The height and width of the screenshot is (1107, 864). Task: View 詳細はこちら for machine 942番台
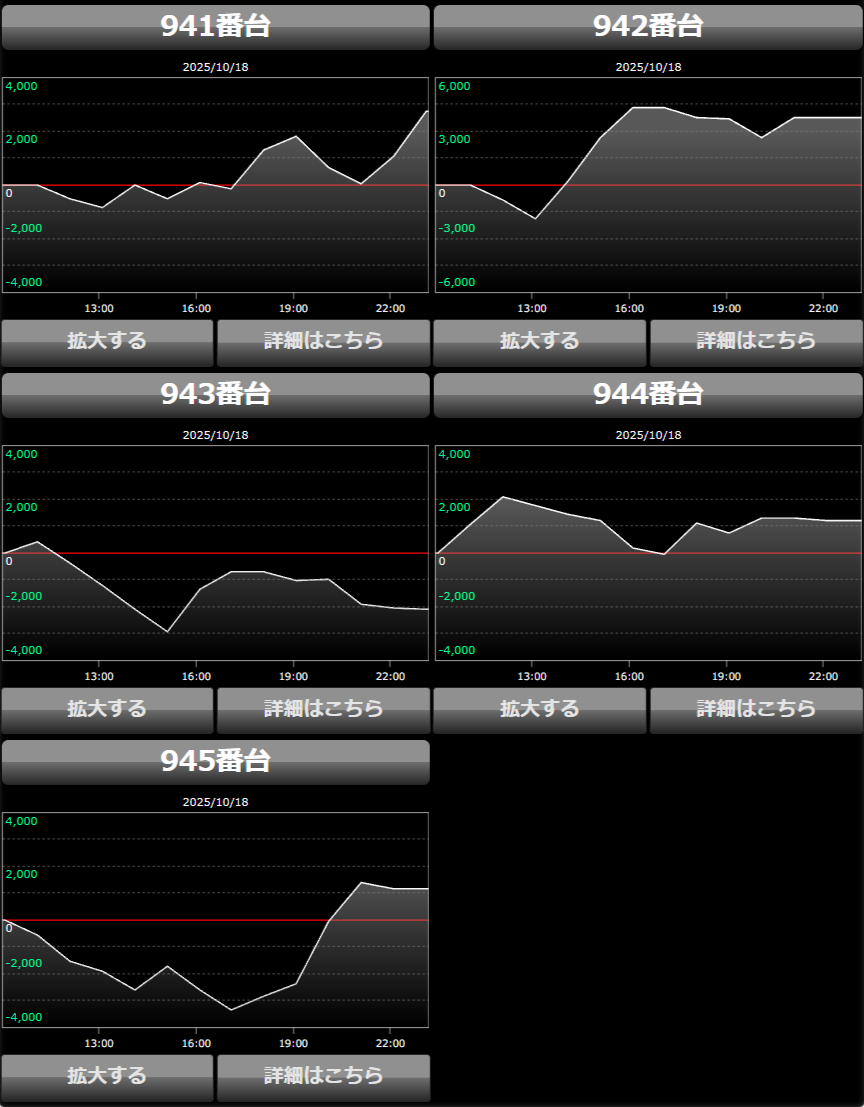pyautogui.click(x=756, y=343)
